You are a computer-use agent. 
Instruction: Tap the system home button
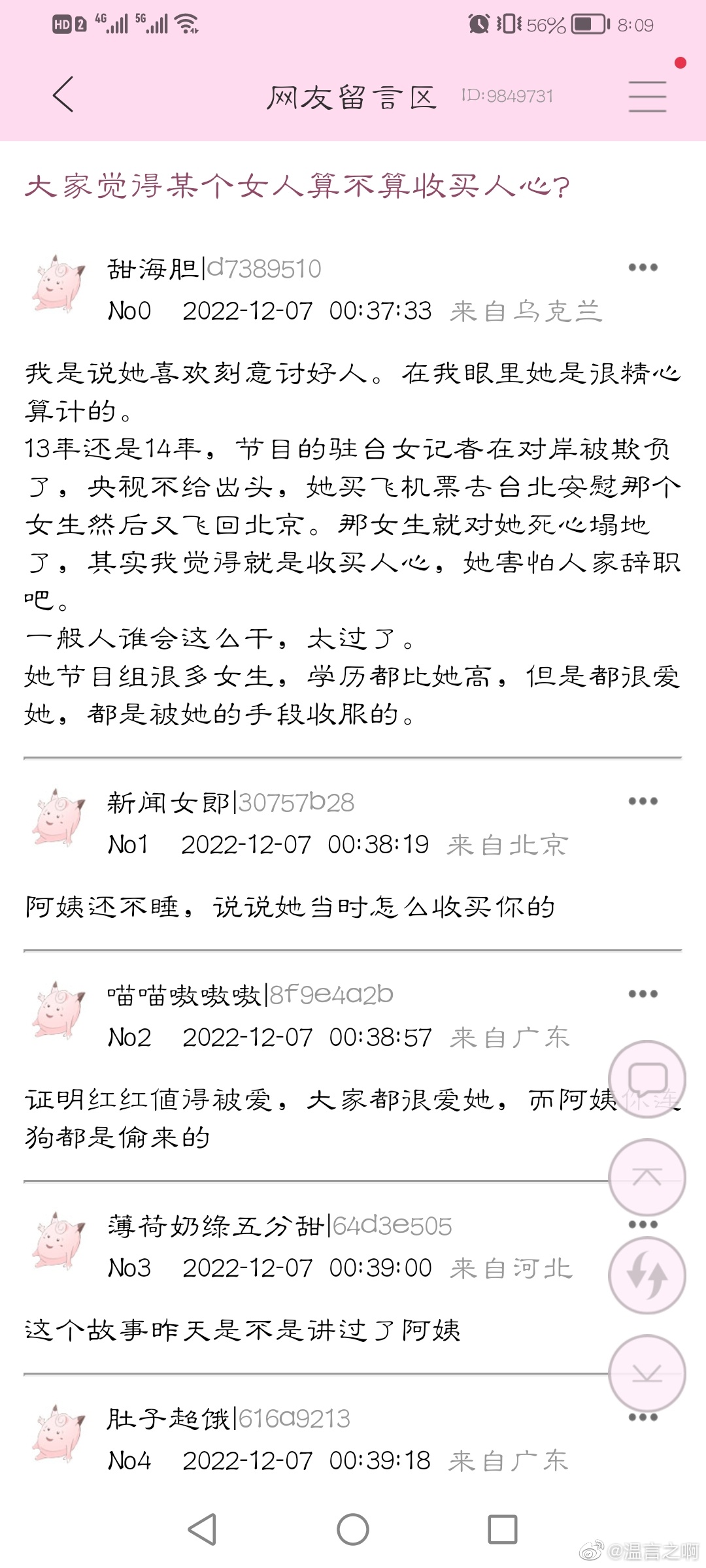(353, 1529)
